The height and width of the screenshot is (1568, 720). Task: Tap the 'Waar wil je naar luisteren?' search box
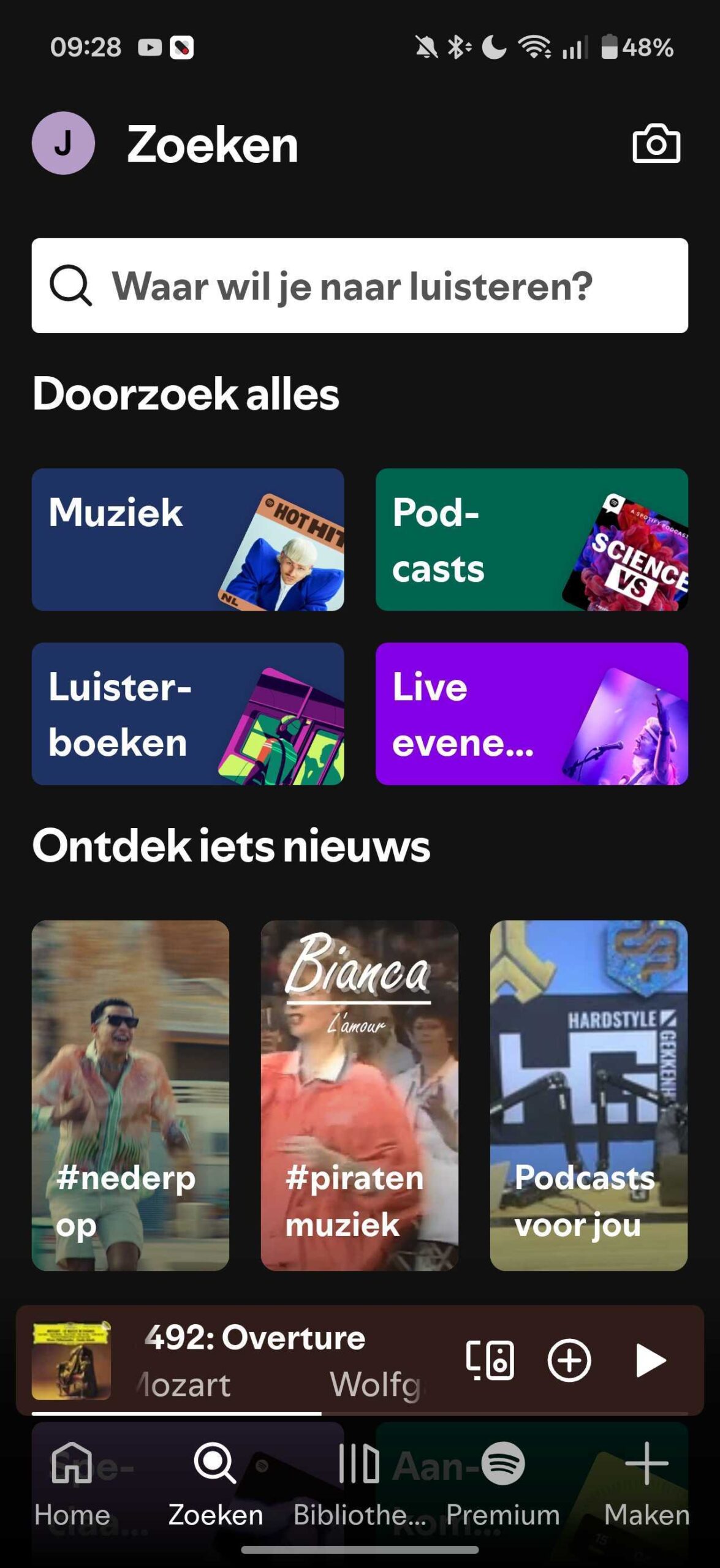coord(360,285)
